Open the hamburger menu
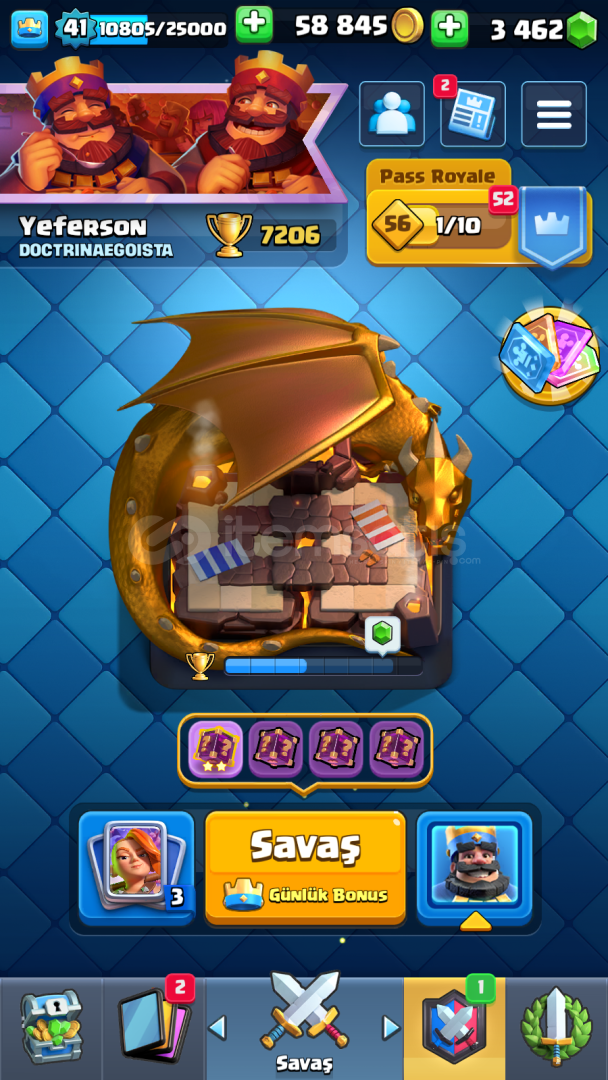Viewport: 608px width, 1080px height. (x=554, y=114)
